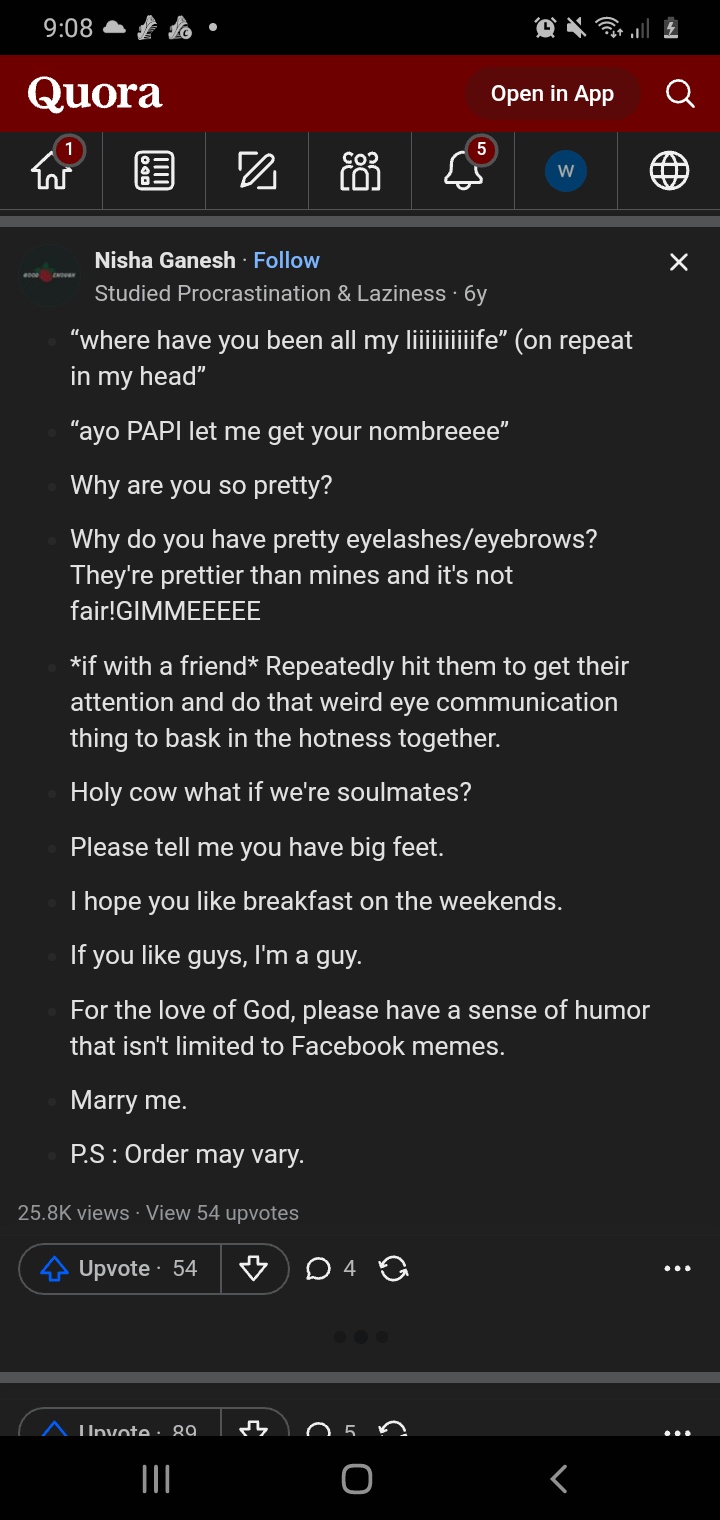Open Nisha Ganesh's profile
720x1520 pixels.
pos(165,260)
